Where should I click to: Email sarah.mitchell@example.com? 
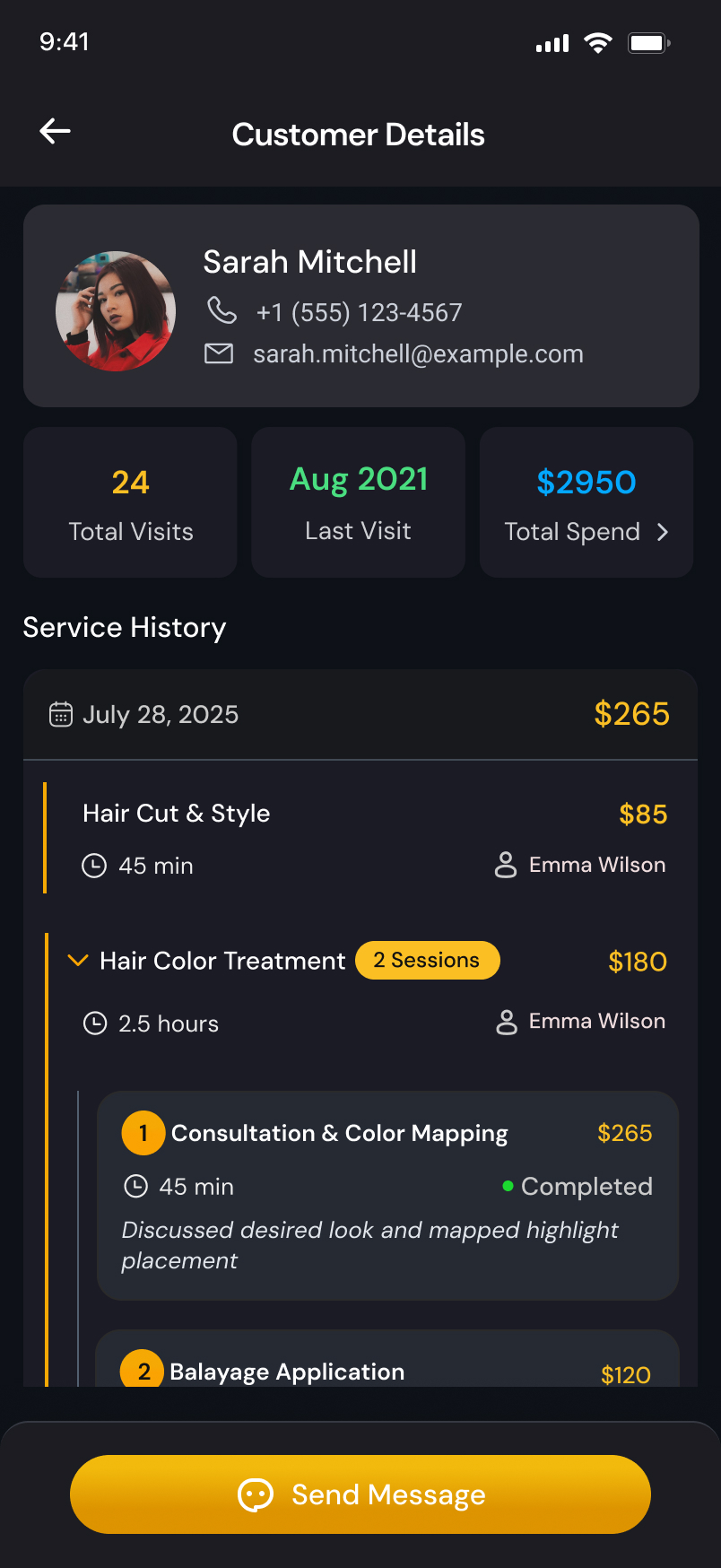(417, 354)
